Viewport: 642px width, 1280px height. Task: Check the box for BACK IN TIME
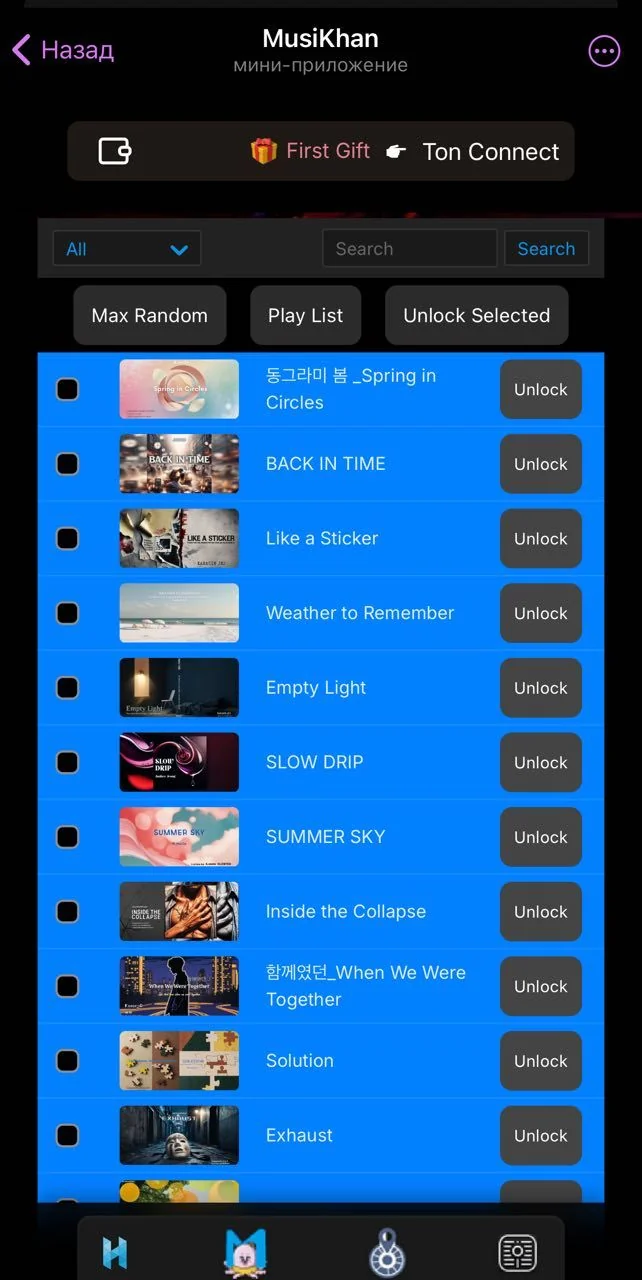click(x=67, y=464)
